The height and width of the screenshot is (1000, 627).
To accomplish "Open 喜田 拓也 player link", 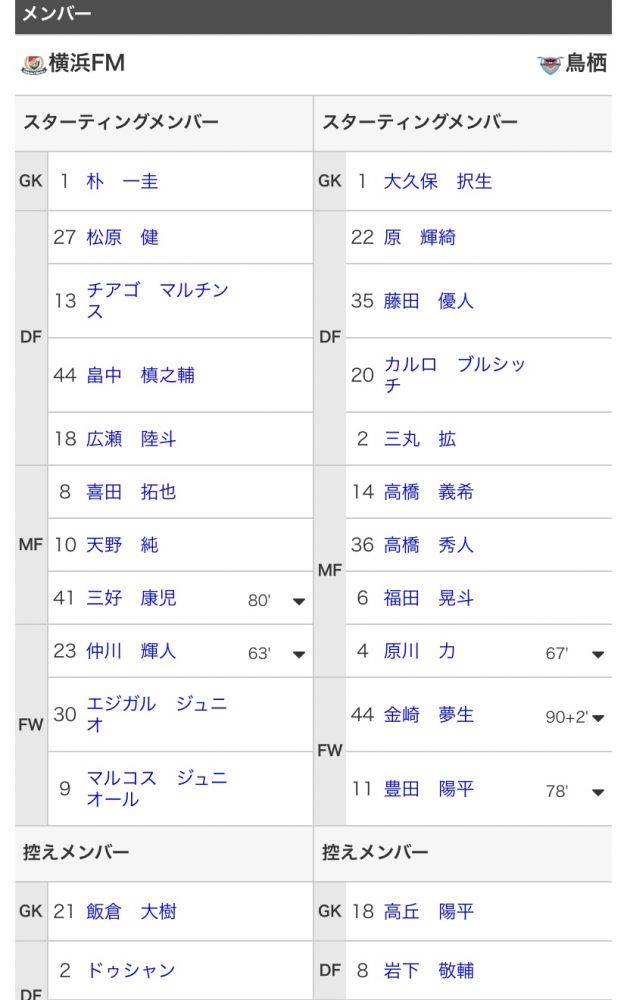I will click(x=131, y=492).
